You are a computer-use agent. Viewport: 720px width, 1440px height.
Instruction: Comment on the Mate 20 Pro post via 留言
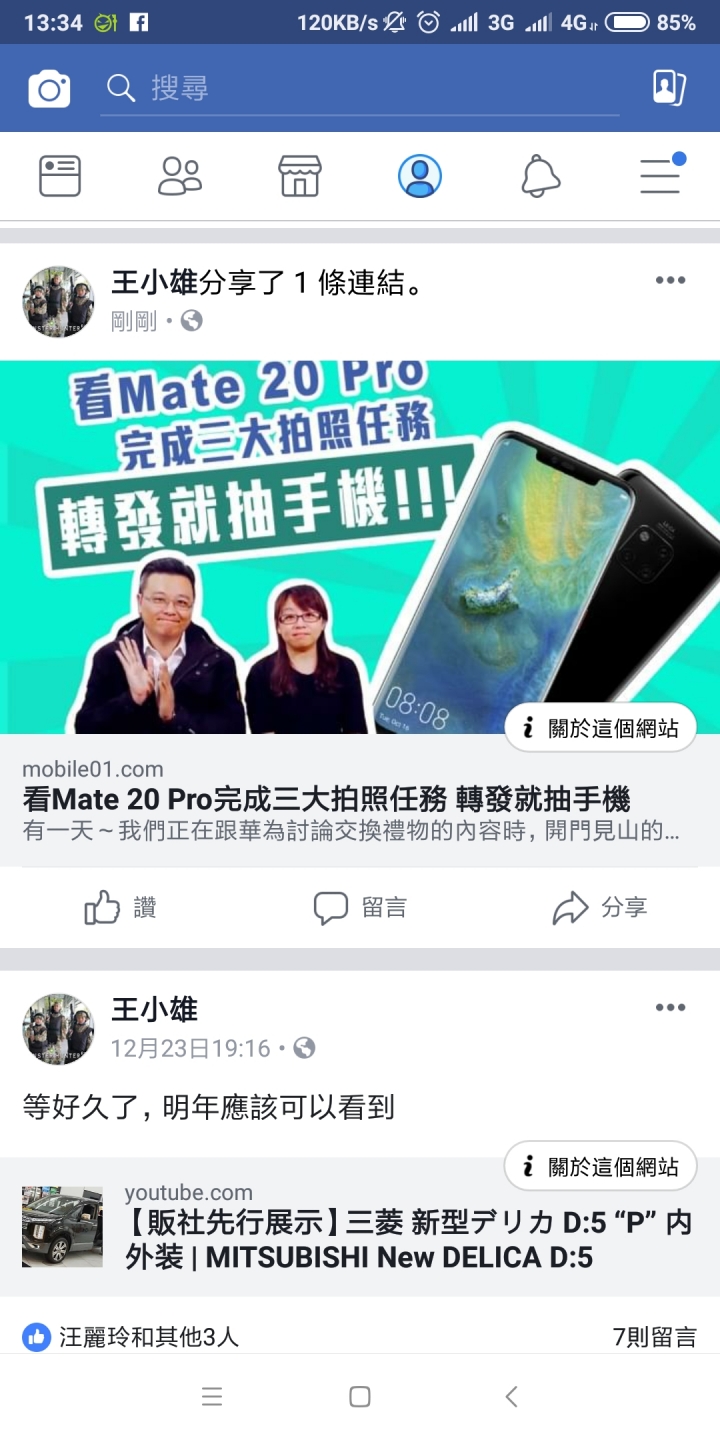click(x=360, y=908)
